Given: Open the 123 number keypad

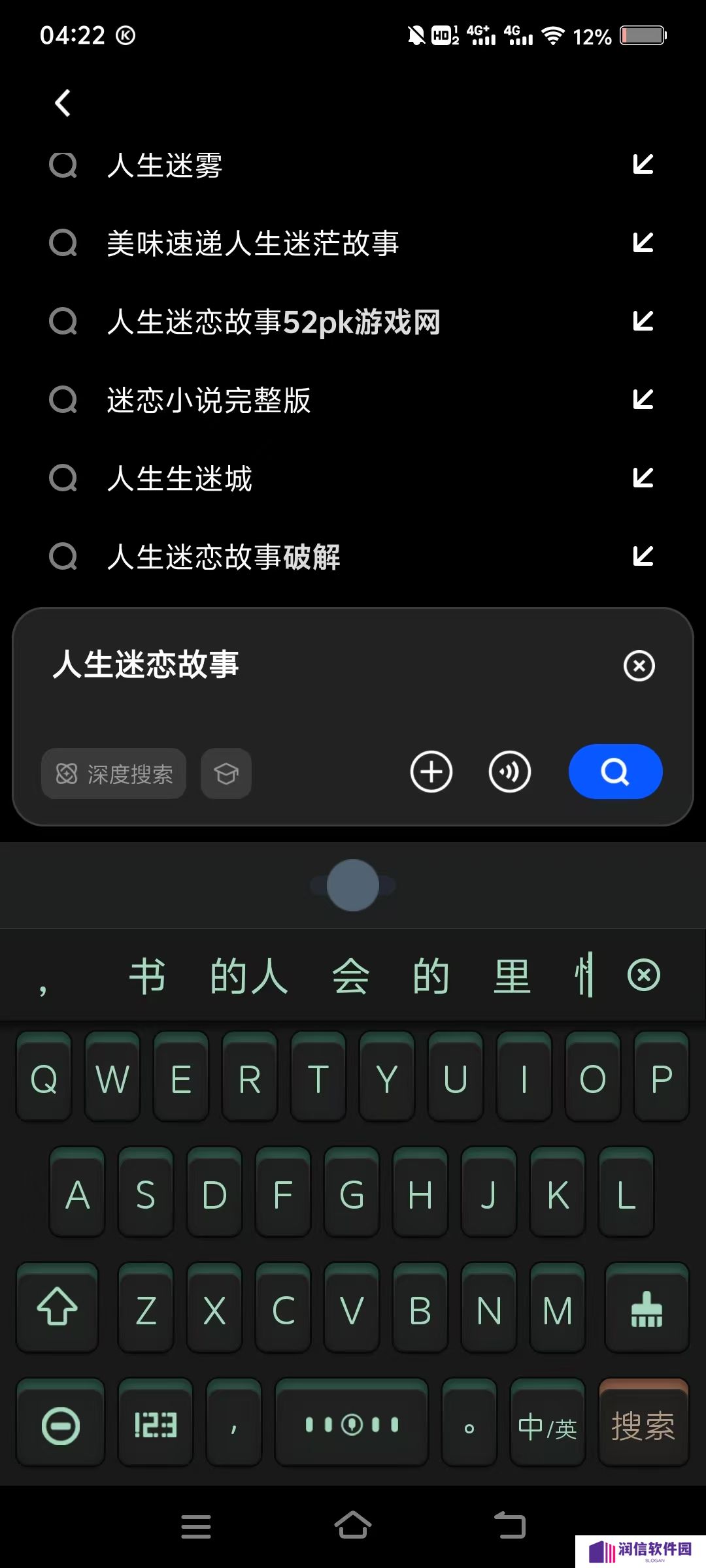Looking at the screenshot, I should click(156, 1426).
